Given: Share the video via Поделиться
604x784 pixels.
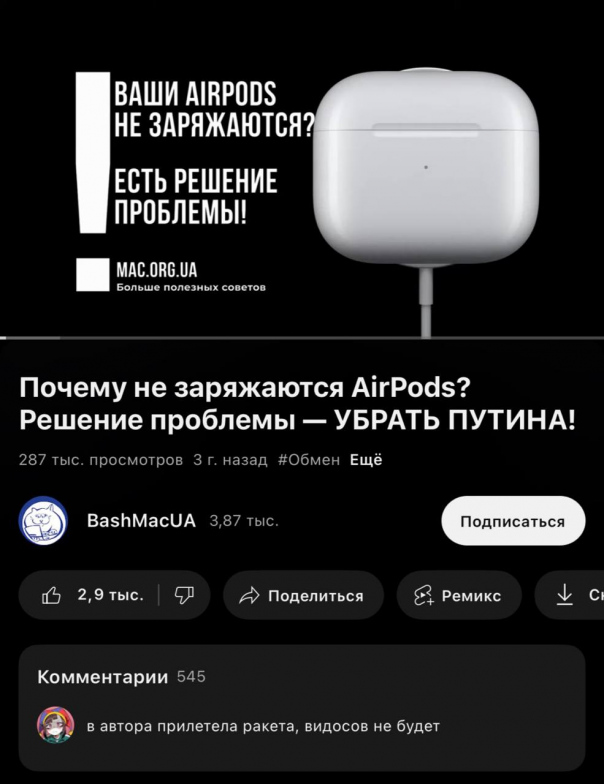Looking at the screenshot, I should click(303, 596).
